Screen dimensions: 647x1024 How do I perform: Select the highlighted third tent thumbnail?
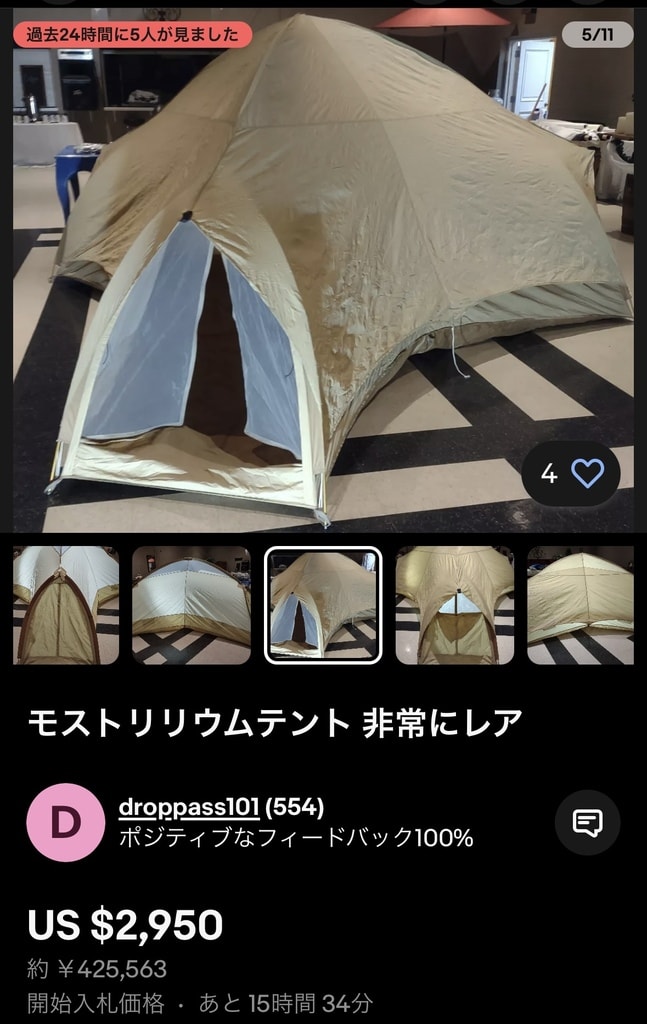323,605
